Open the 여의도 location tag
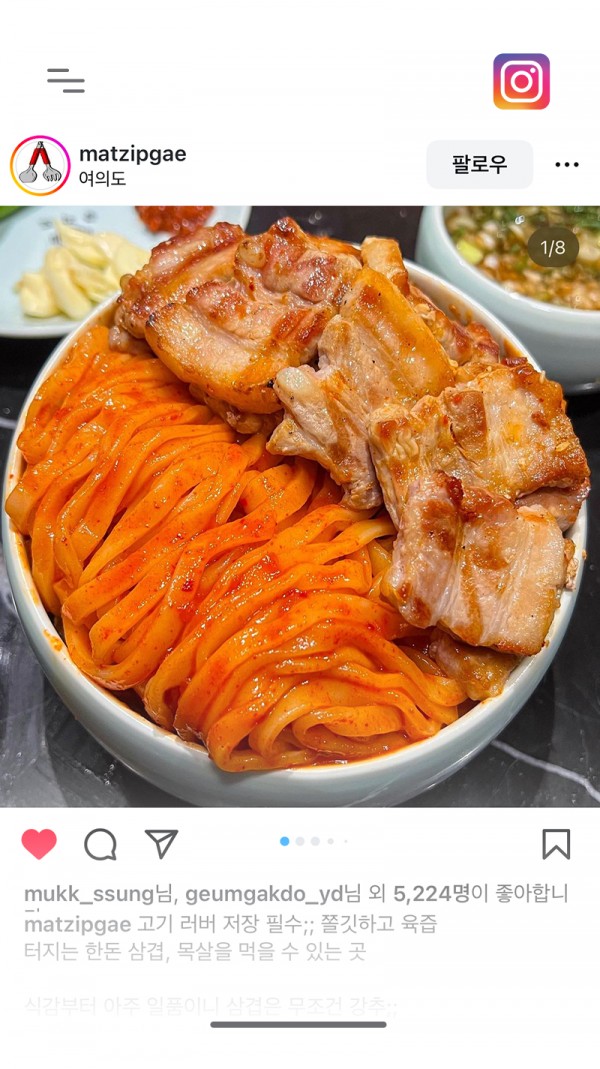This screenshot has width=600, height=1069. pos(102,180)
